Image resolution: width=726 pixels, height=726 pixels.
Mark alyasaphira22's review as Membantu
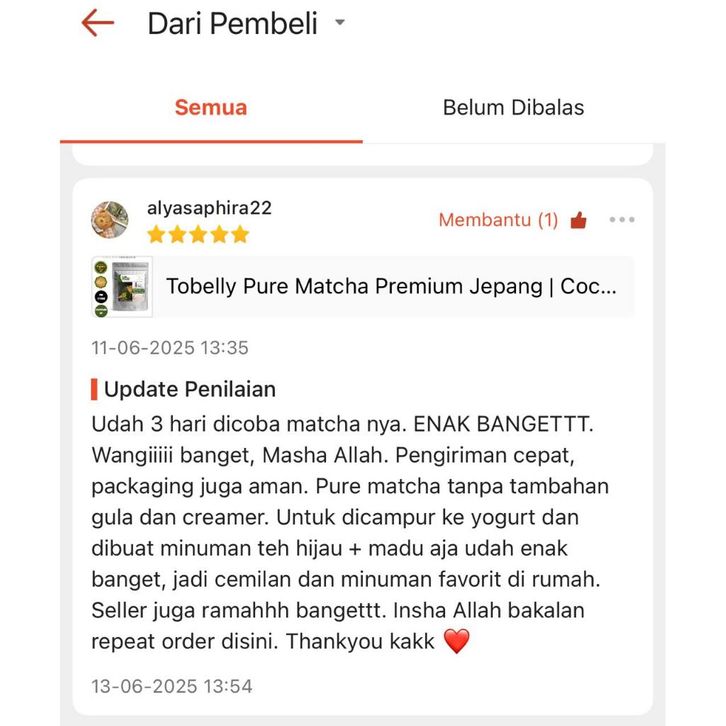point(578,220)
